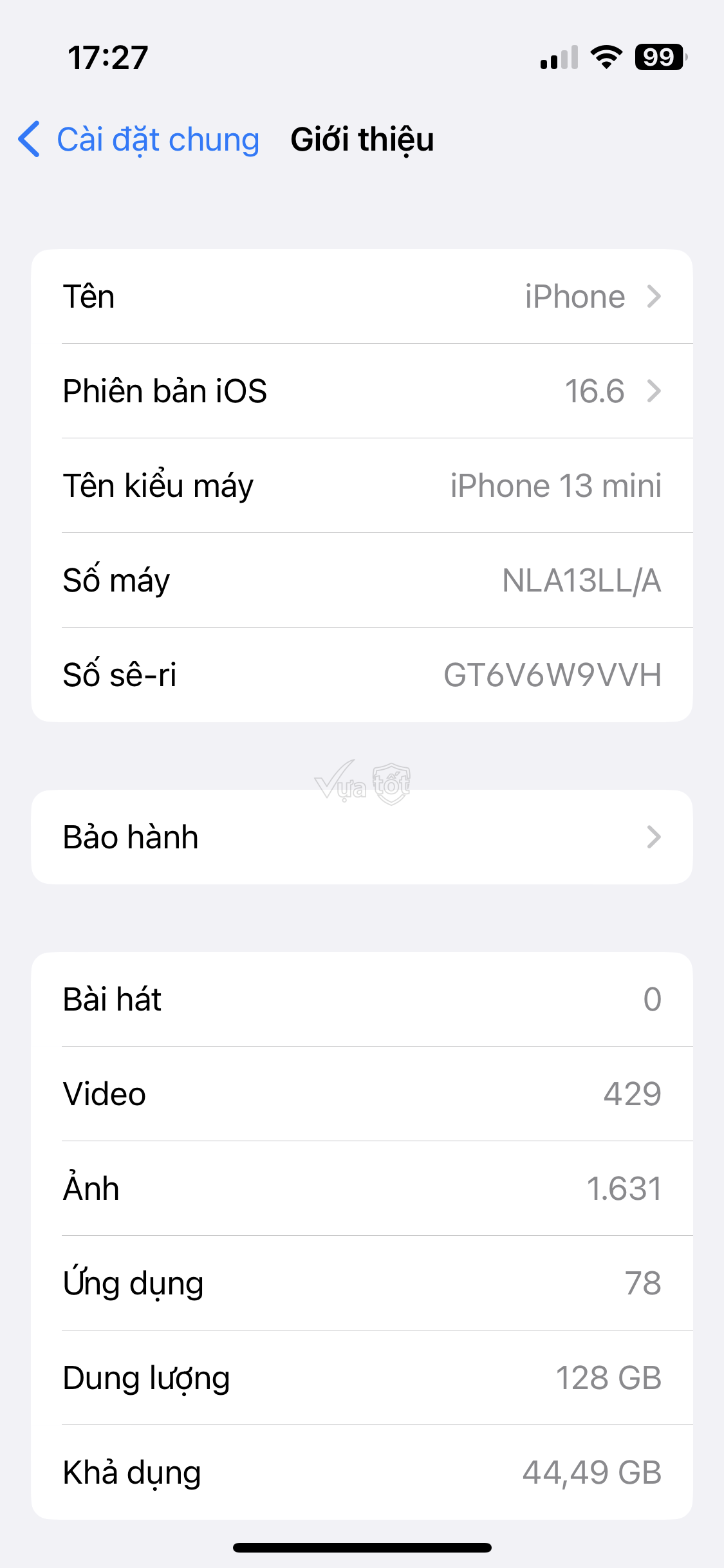Open Phiên bản iOS details

(x=362, y=391)
